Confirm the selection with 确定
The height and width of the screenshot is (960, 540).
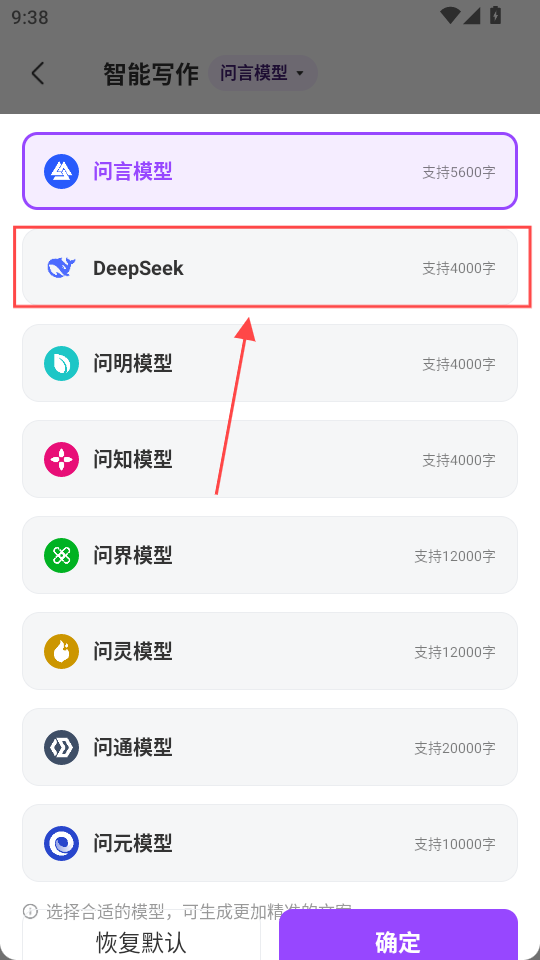point(398,937)
